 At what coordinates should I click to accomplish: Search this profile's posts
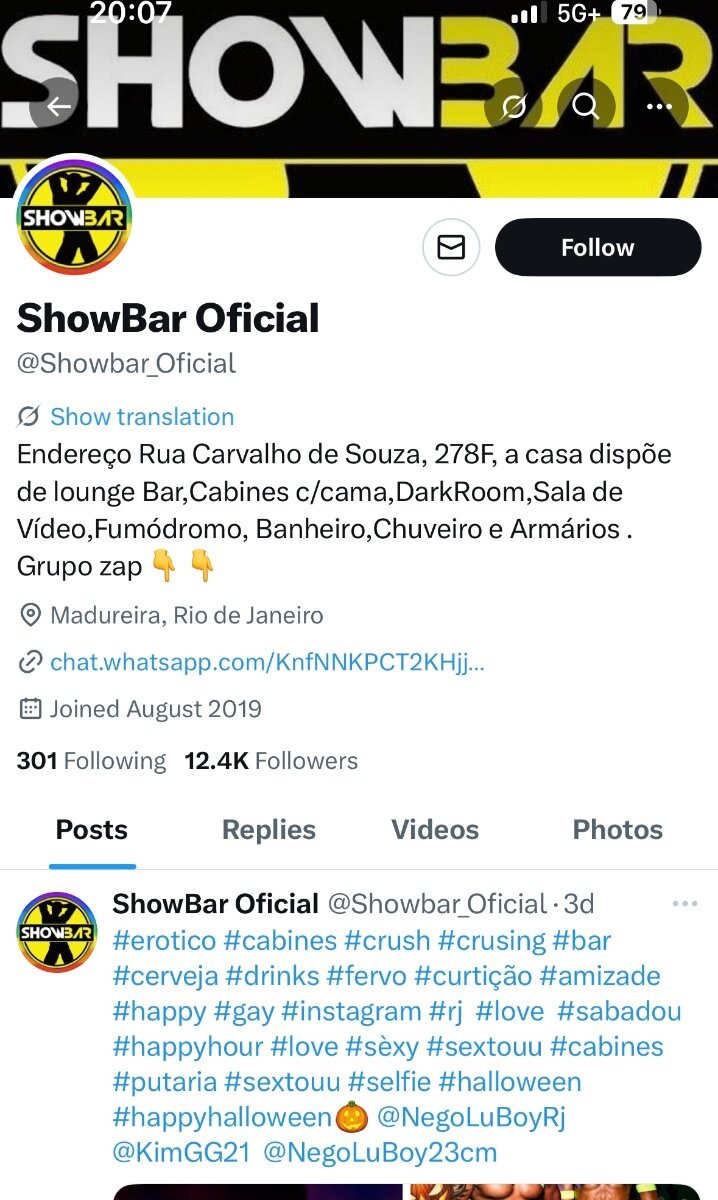coord(586,106)
